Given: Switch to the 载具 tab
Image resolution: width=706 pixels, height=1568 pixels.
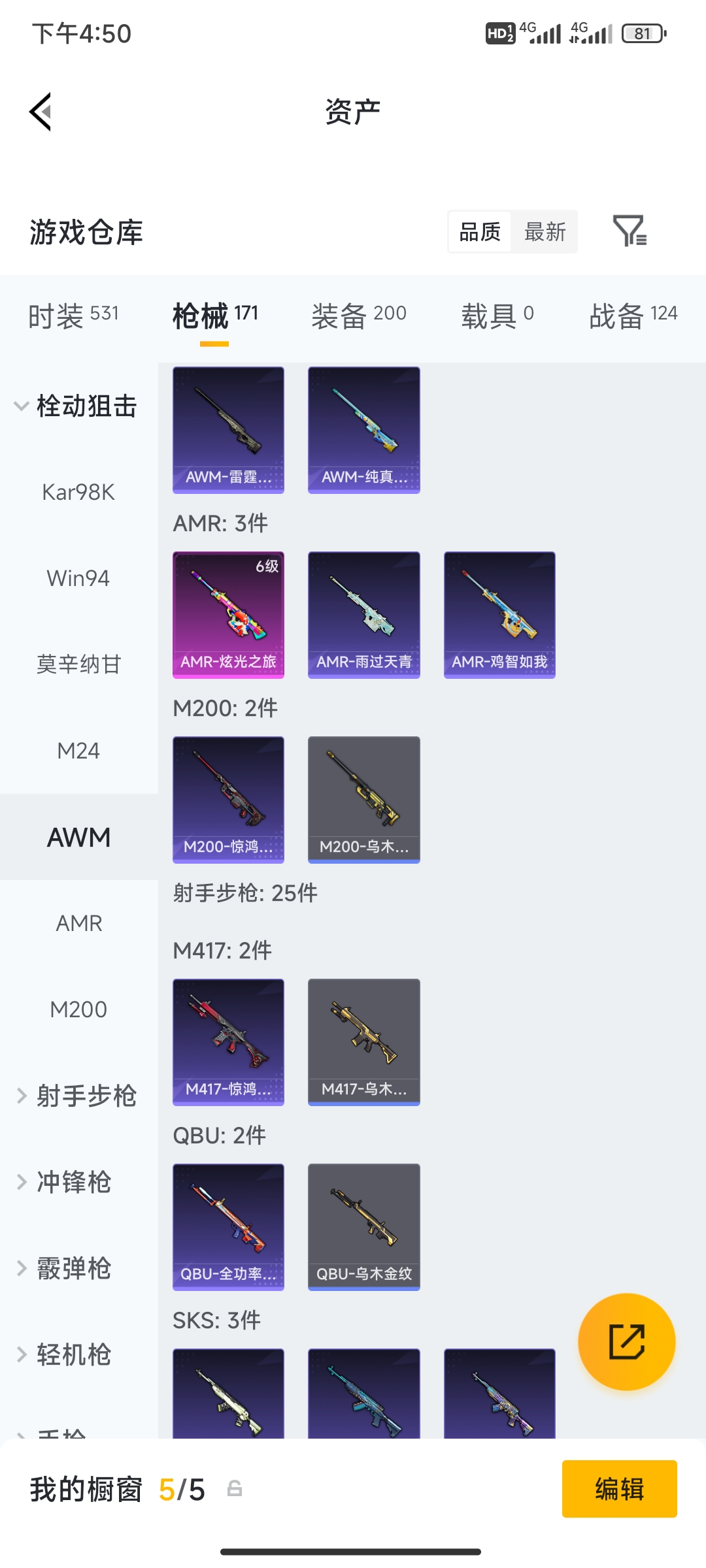Looking at the screenshot, I should (x=497, y=316).
